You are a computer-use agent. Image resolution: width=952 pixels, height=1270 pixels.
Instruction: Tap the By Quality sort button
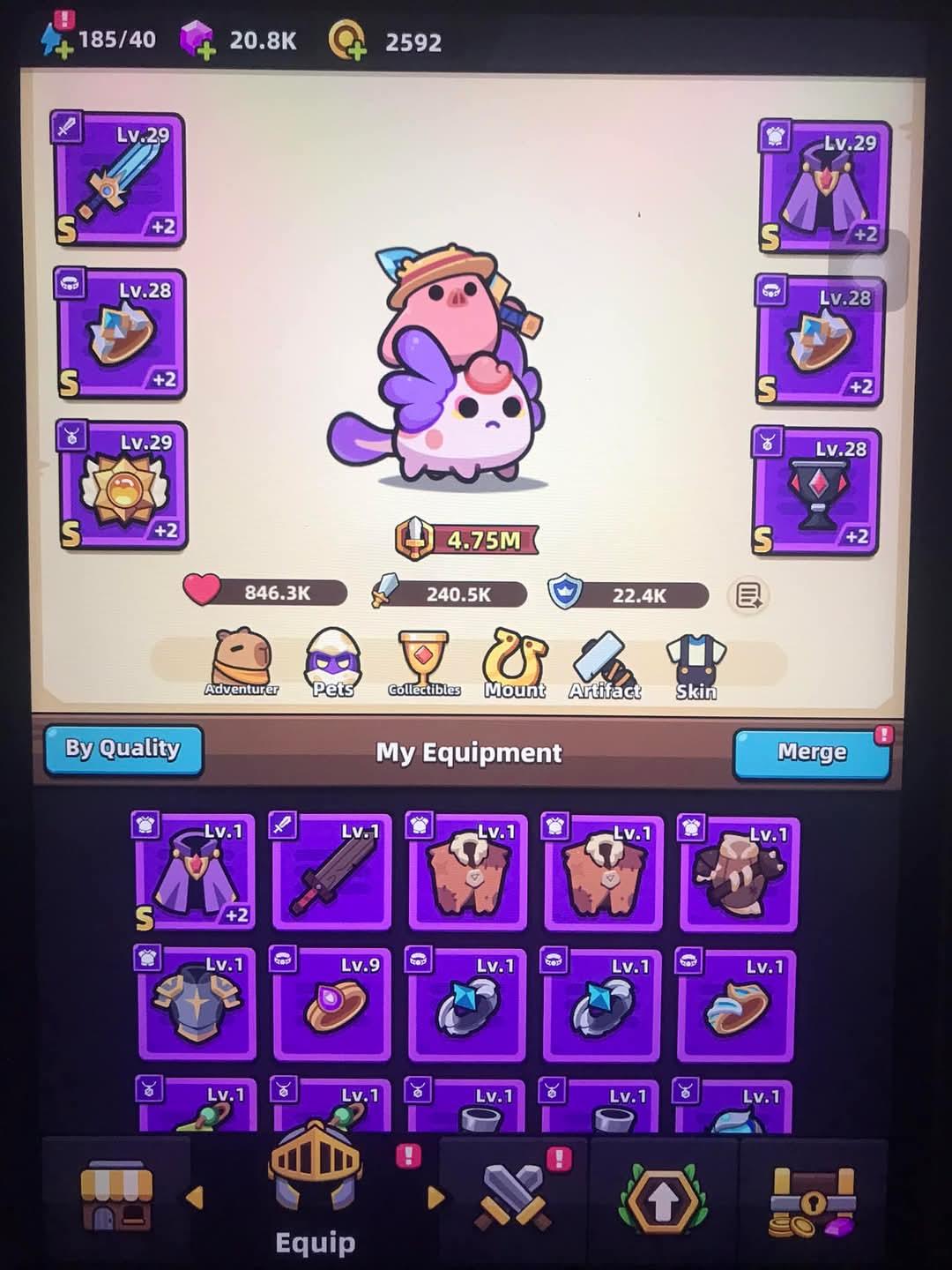pyautogui.click(x=123, y=750)
